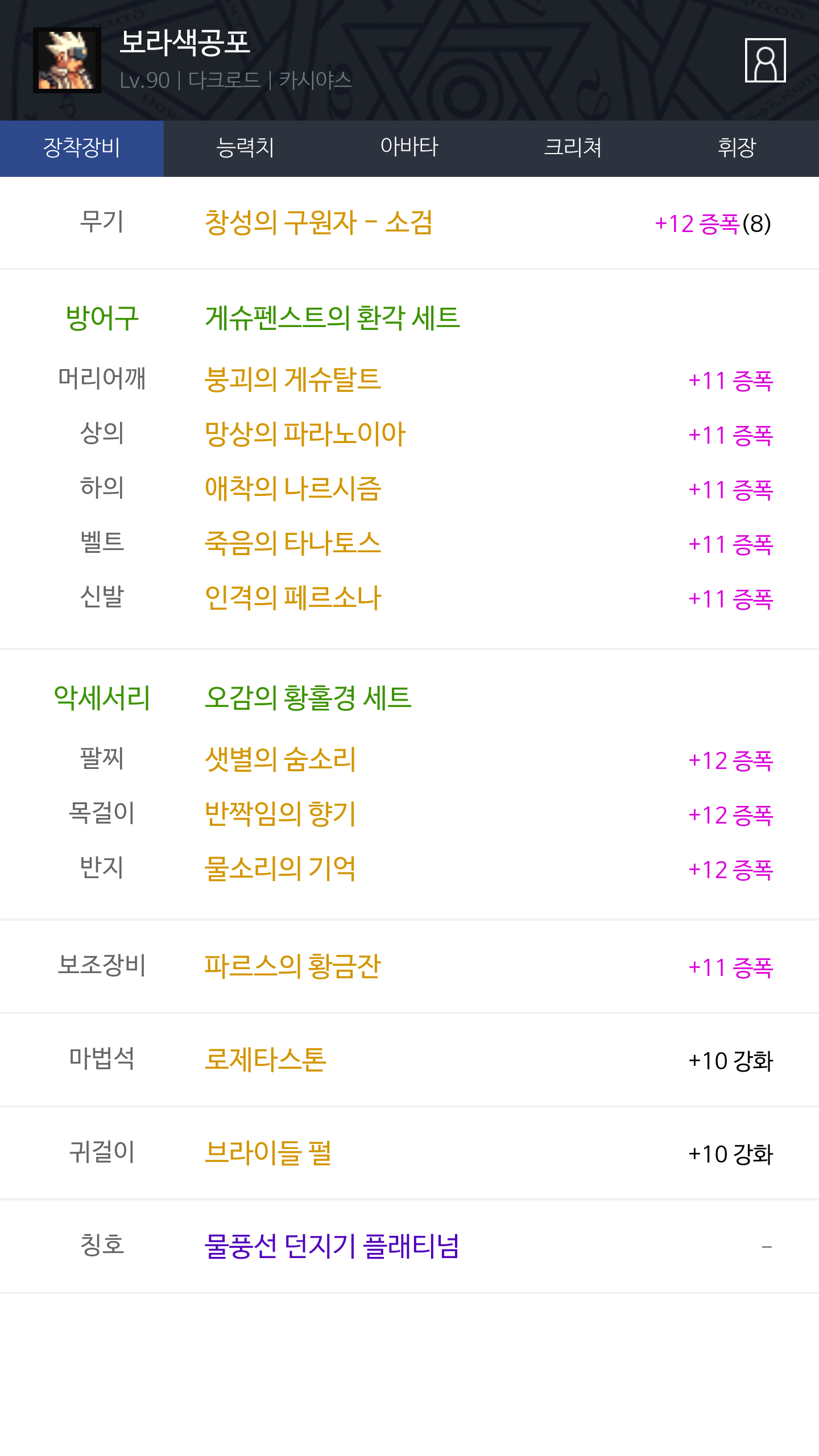Select the 장착장비 tab

pyautogui.click(x=82, y=148)
